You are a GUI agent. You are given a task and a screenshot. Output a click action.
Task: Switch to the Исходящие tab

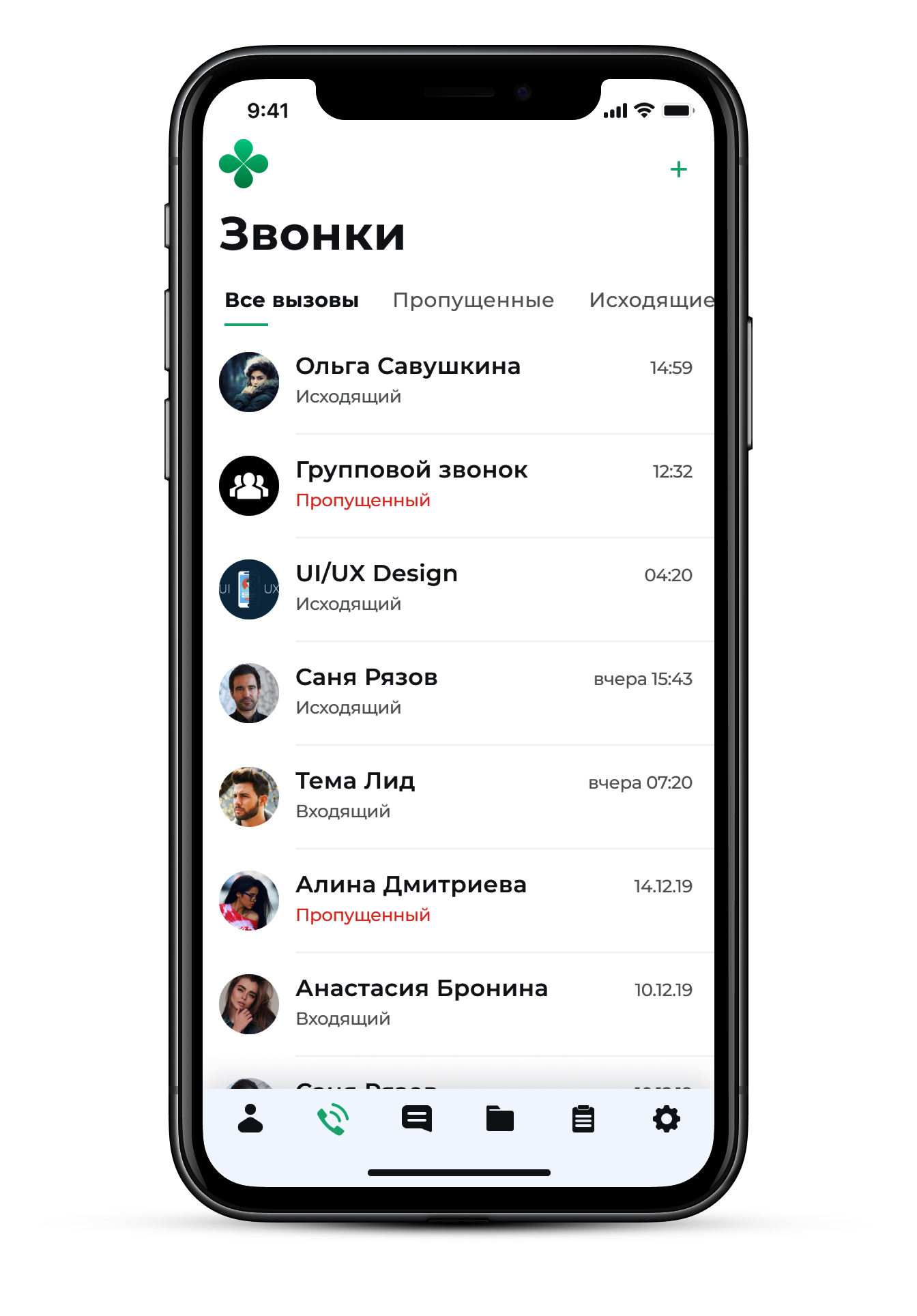pyautogui.click(x=651, y=300)
